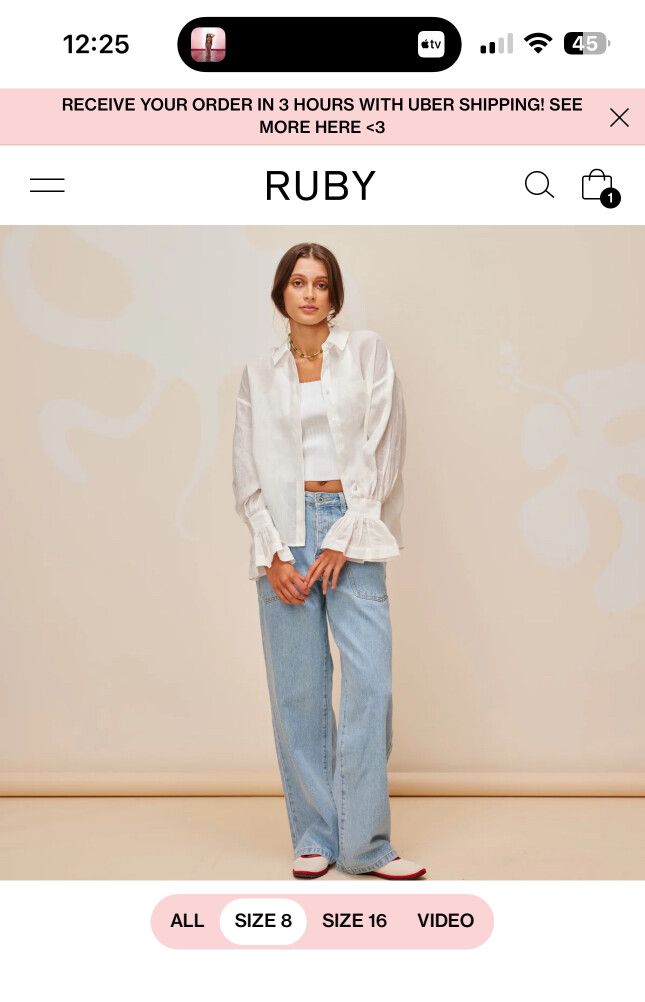Open the hamburger menu
This screenshot has width=645, height=1002.
(x=47, y=185)
